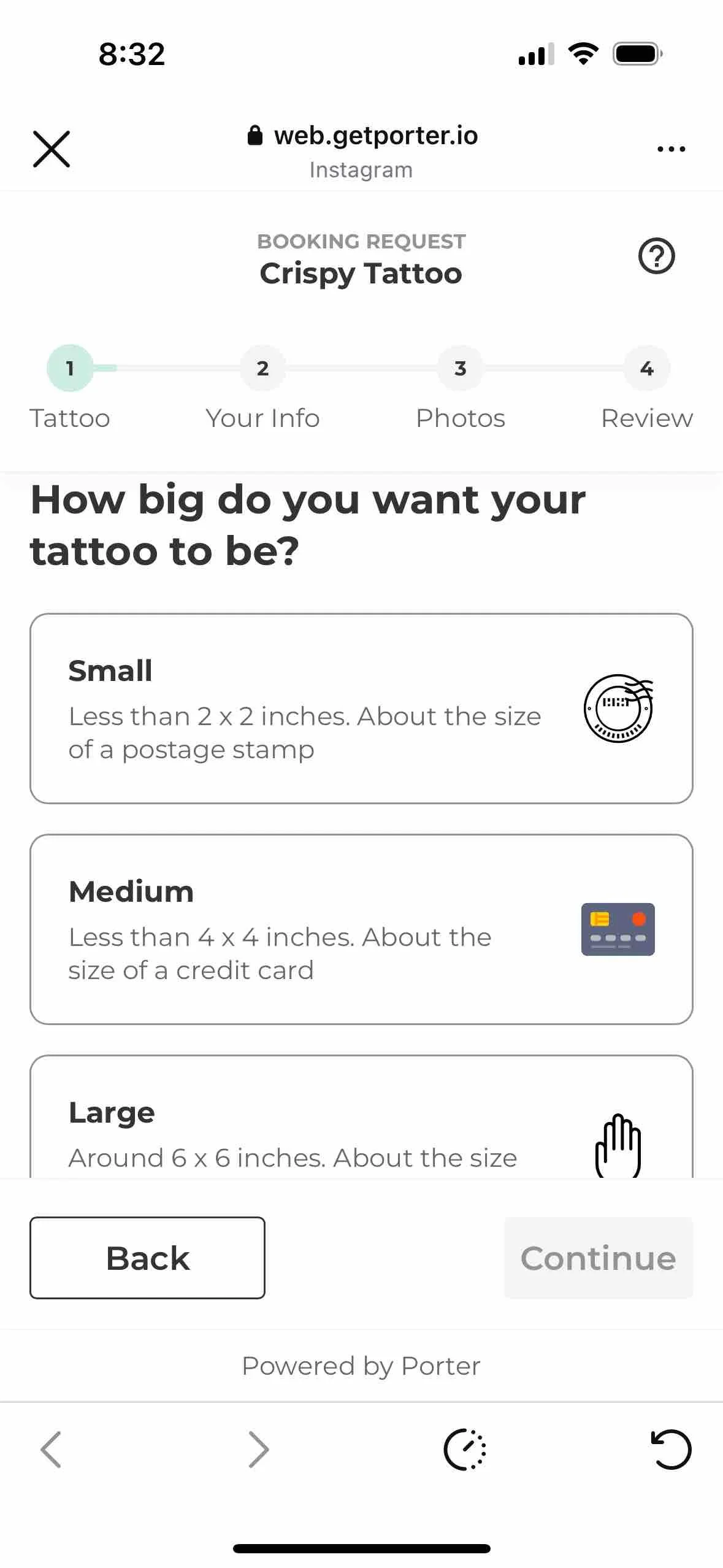Jump to step 2 Your Info

coord(262,369)
